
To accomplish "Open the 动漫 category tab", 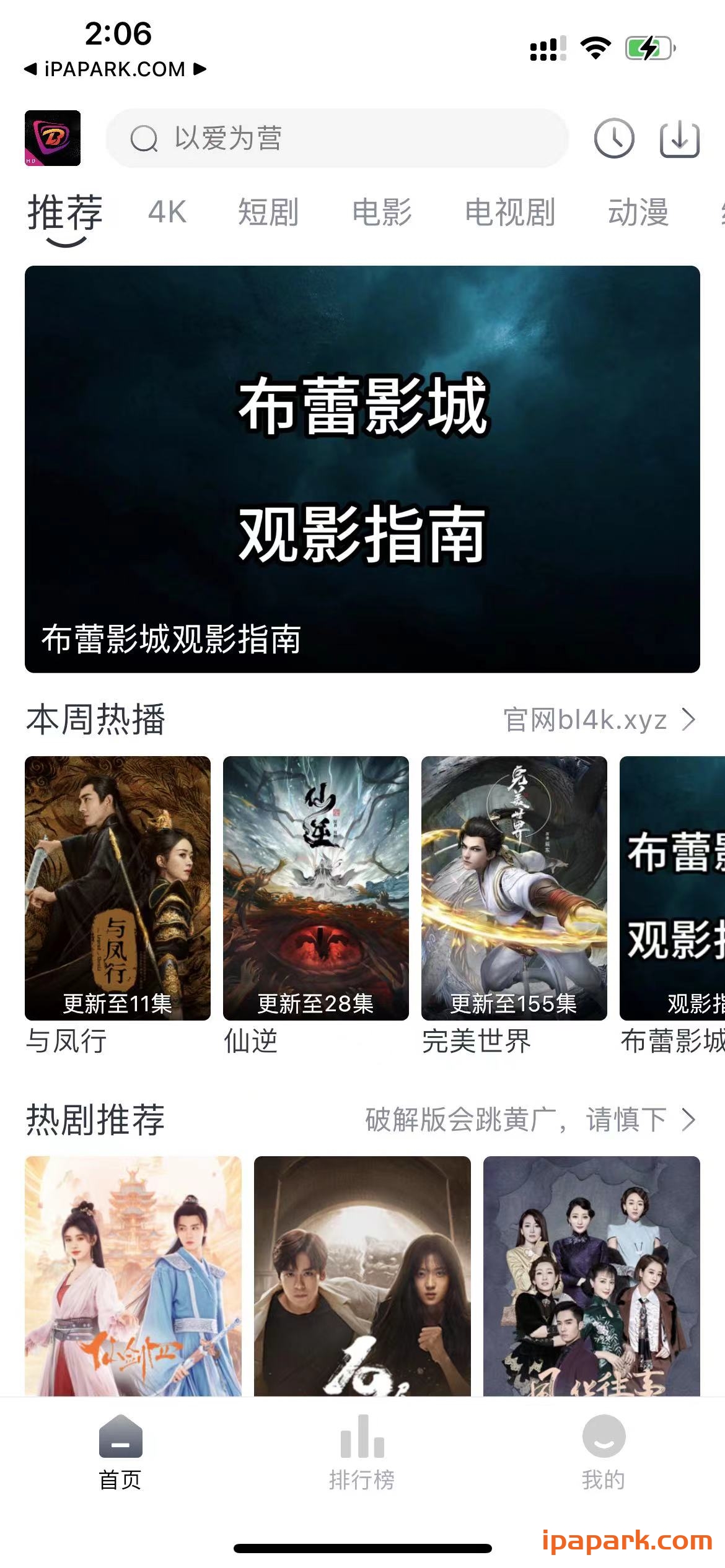I will click(638, 214).
